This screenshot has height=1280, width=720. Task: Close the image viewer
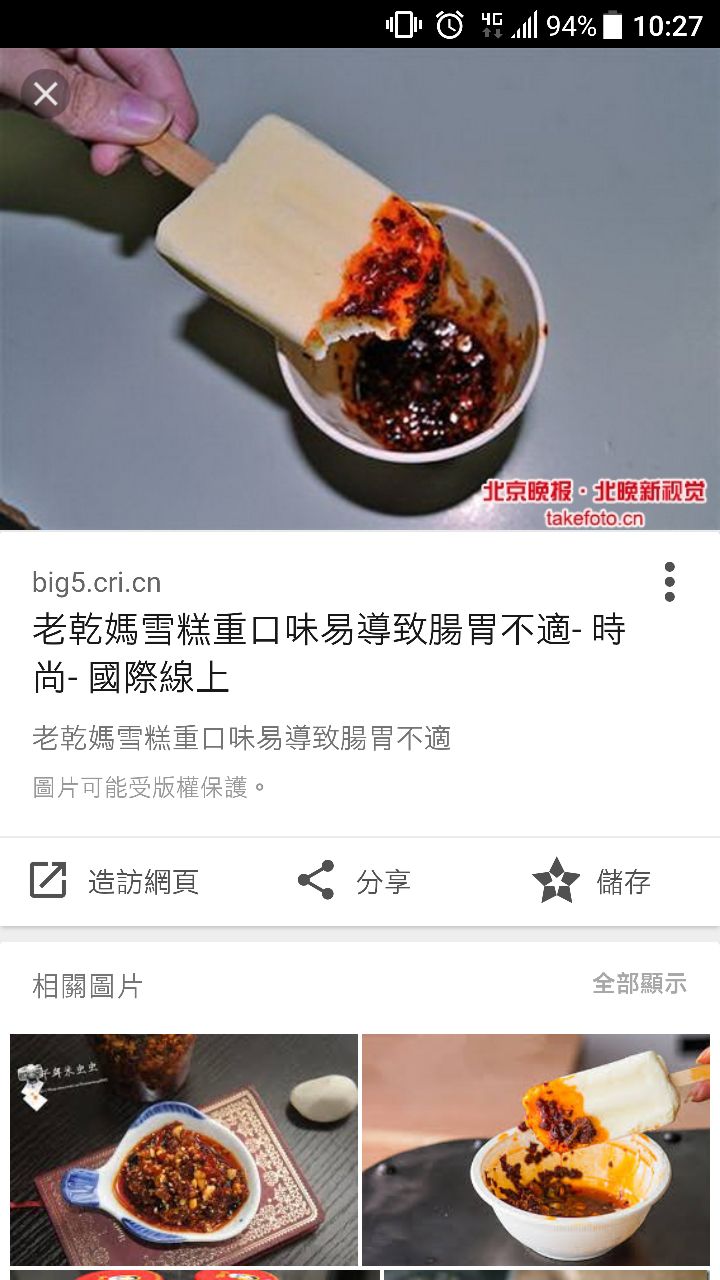tap(45, 94)
